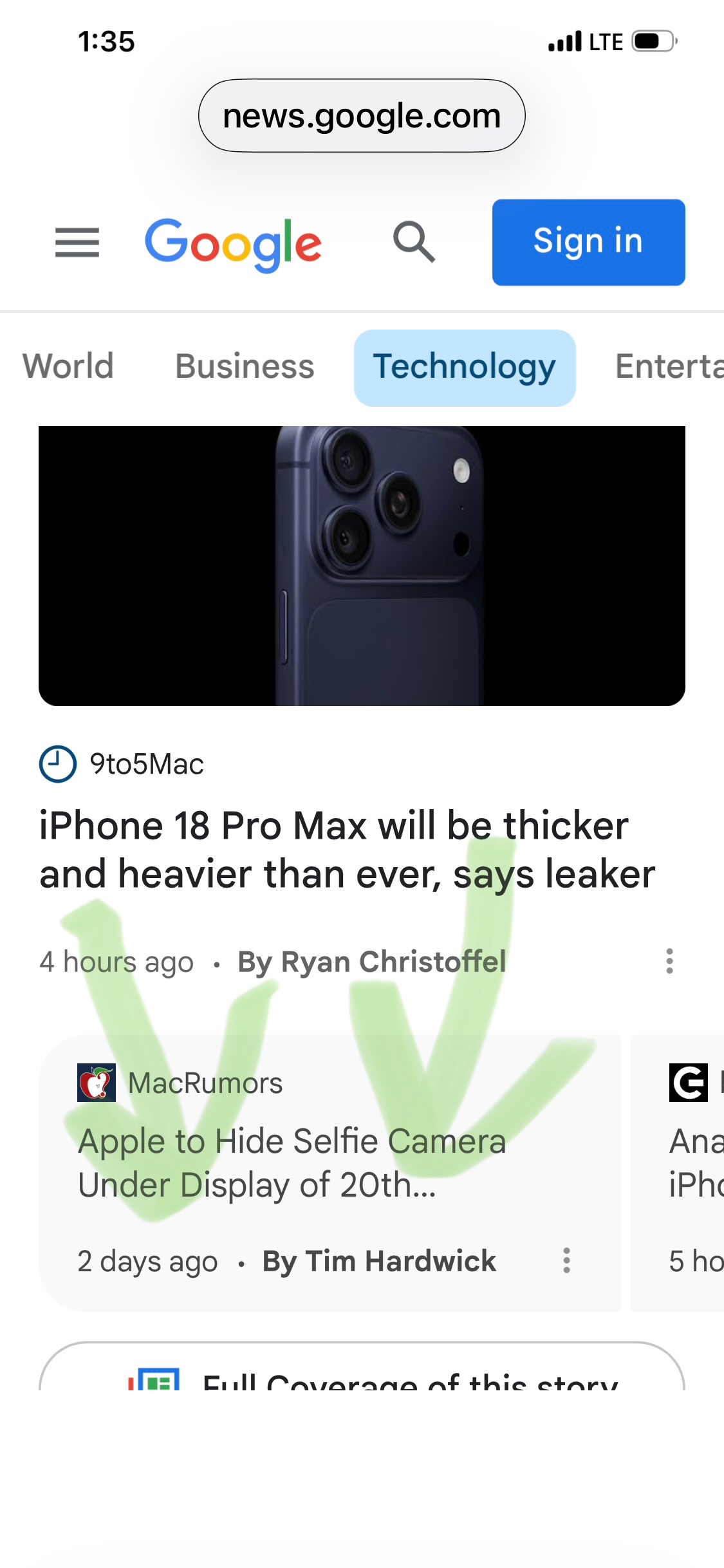Tap the news.google.com address bar

tap(362, 116)
